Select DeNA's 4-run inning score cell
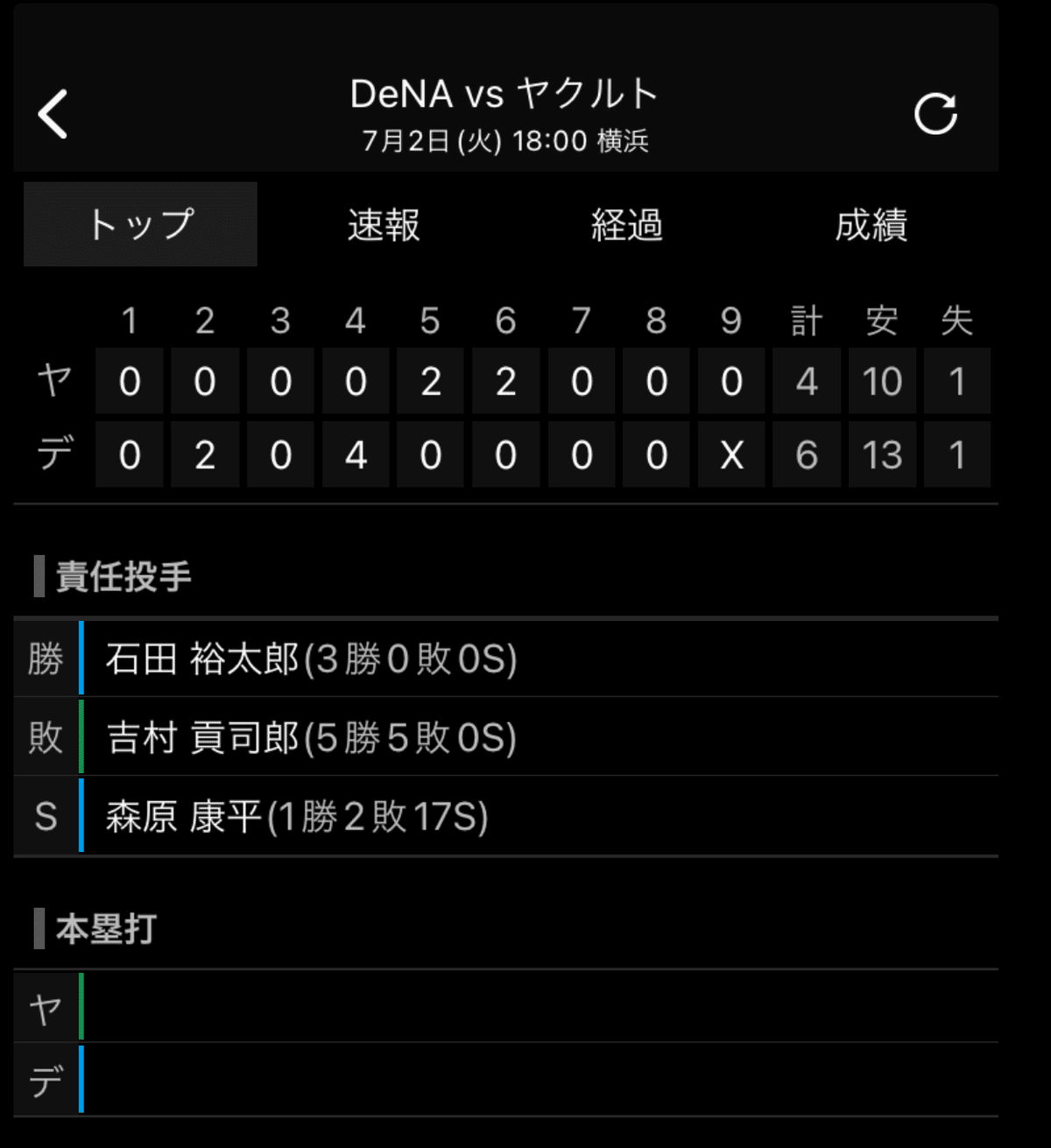 (x=355, y=454)
